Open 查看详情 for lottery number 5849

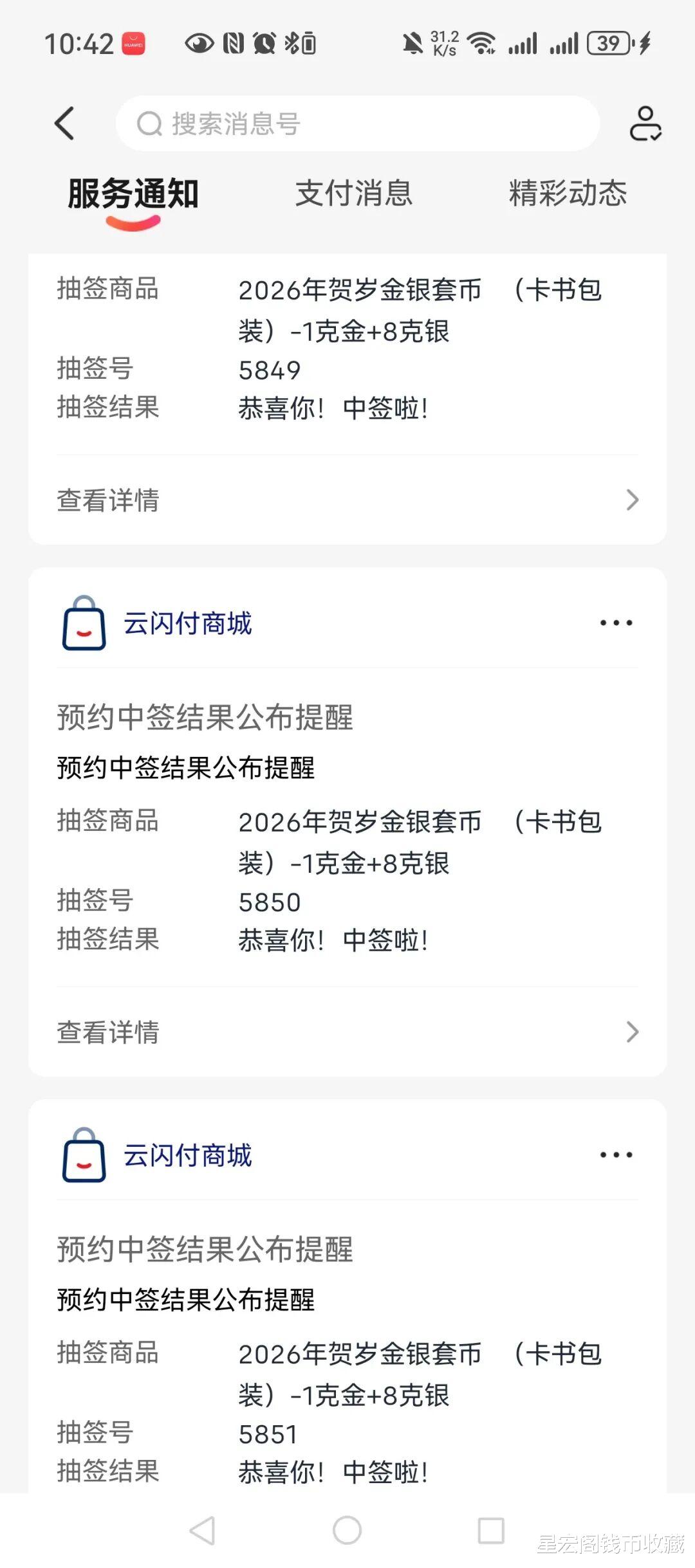(347, 500)
